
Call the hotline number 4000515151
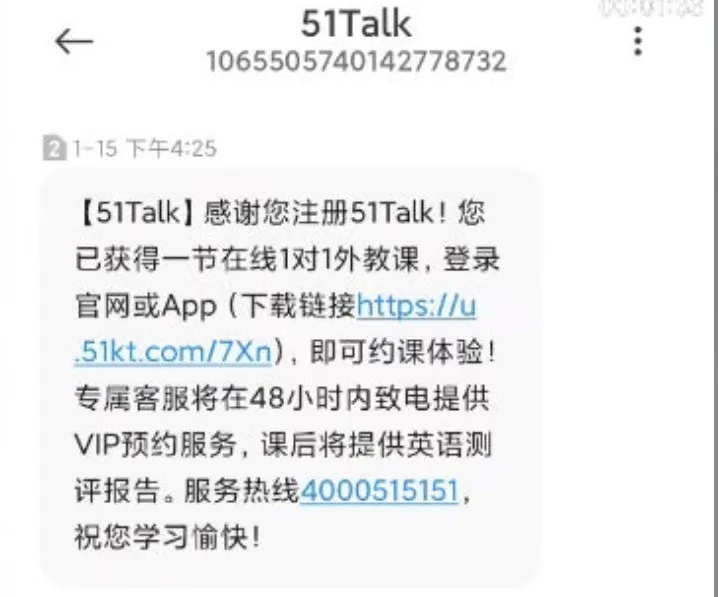point(379,491)
